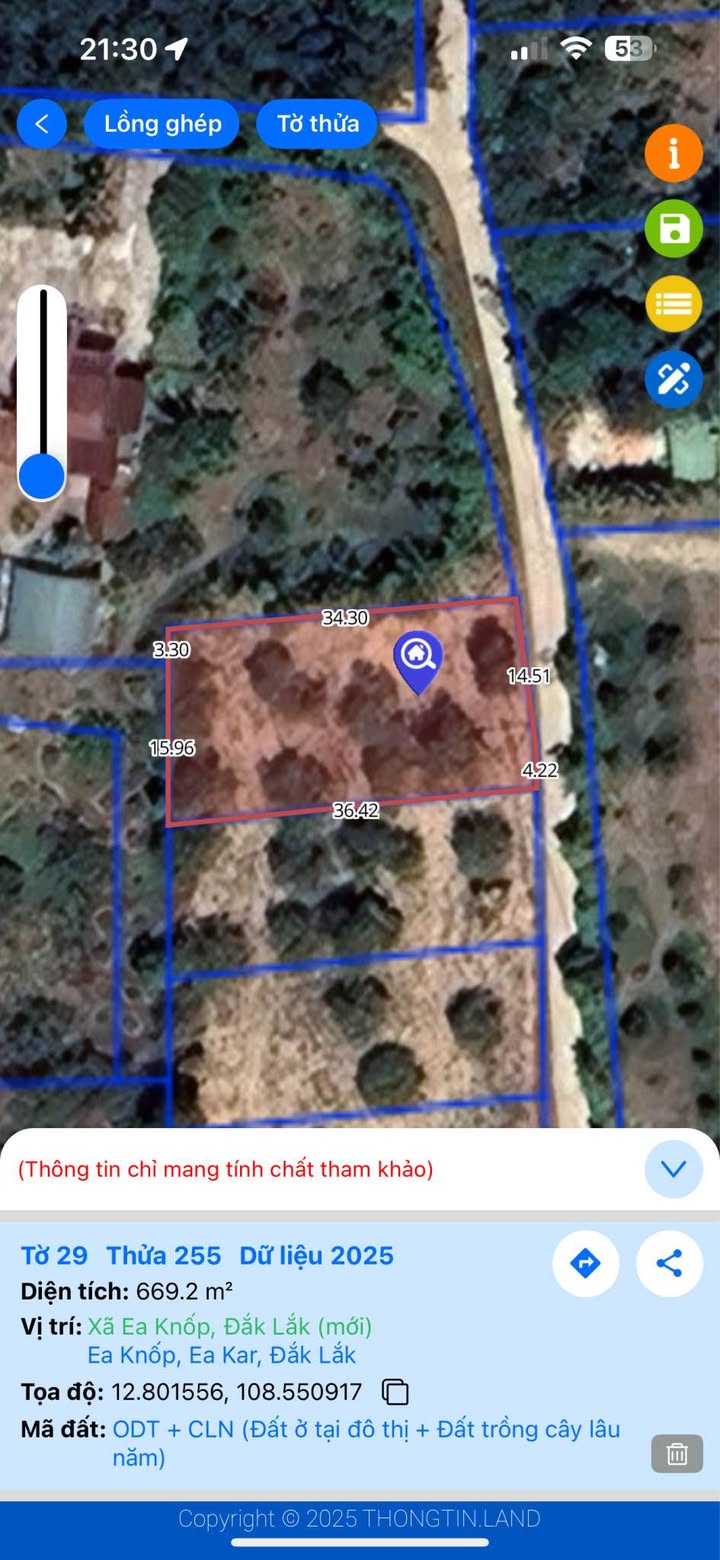Delete with the trash bin icon
Viewport: 720px width, 1560px height.
677,1453
